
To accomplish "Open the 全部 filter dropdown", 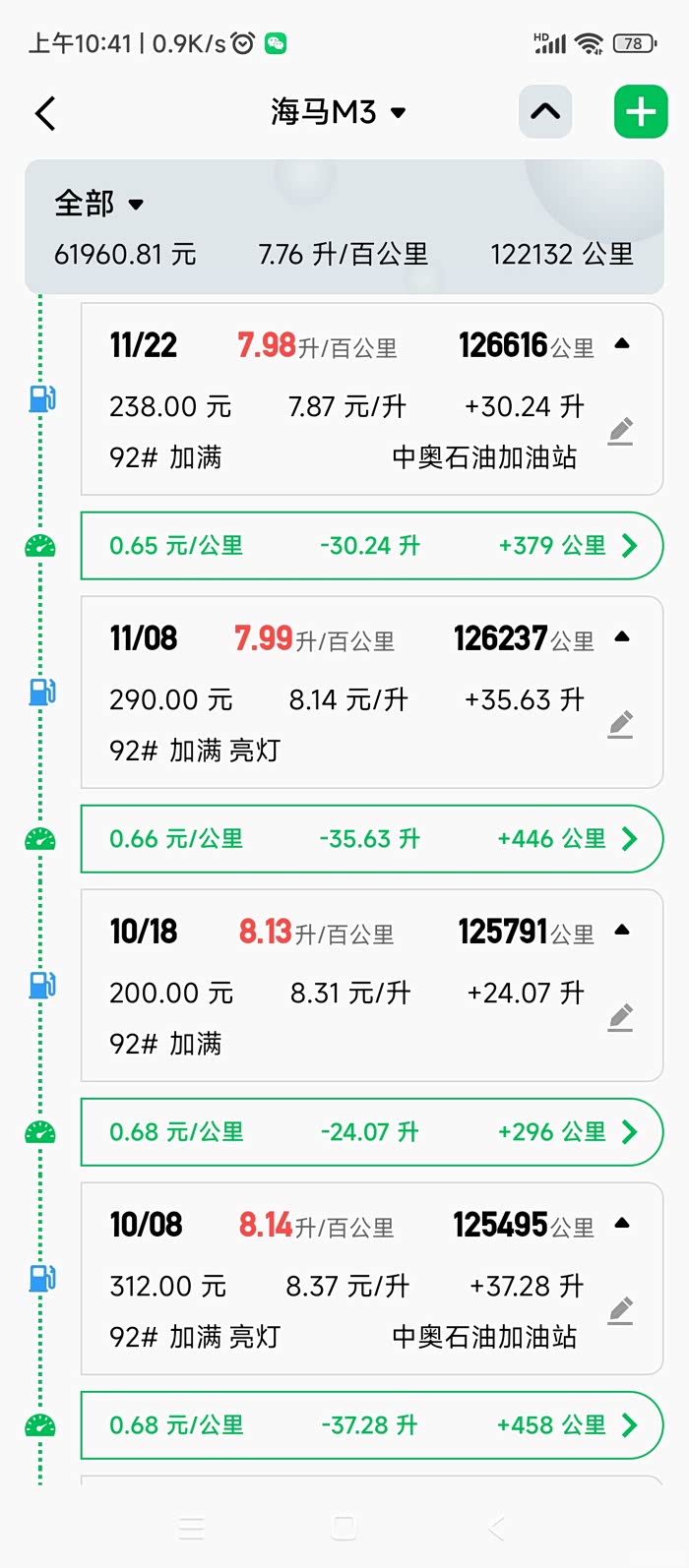I will click(98, 204).
